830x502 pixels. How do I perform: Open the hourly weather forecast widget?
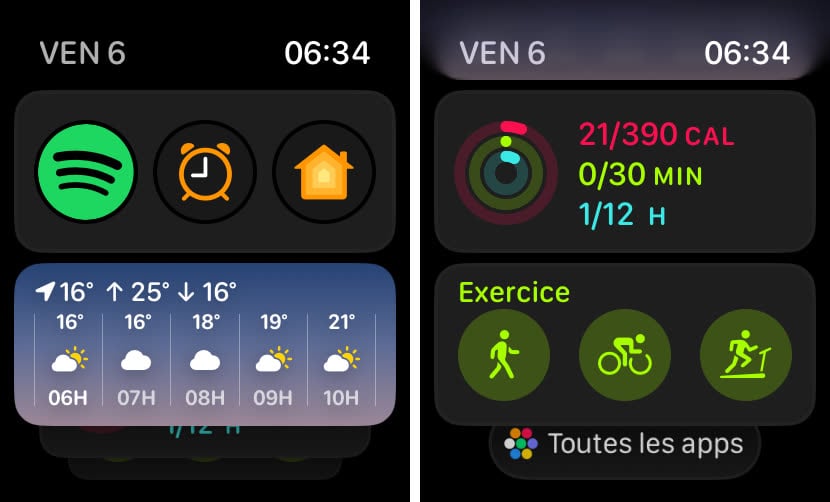[x=205, y=345]
